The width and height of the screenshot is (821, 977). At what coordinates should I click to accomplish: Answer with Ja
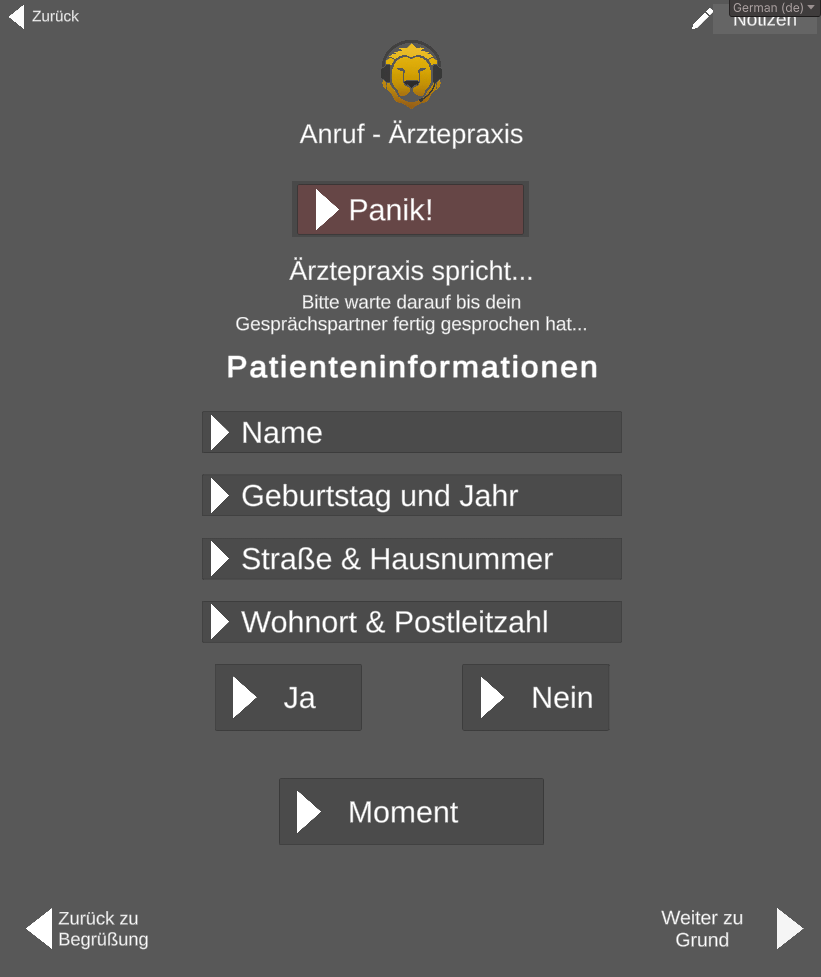pos(288,697)
